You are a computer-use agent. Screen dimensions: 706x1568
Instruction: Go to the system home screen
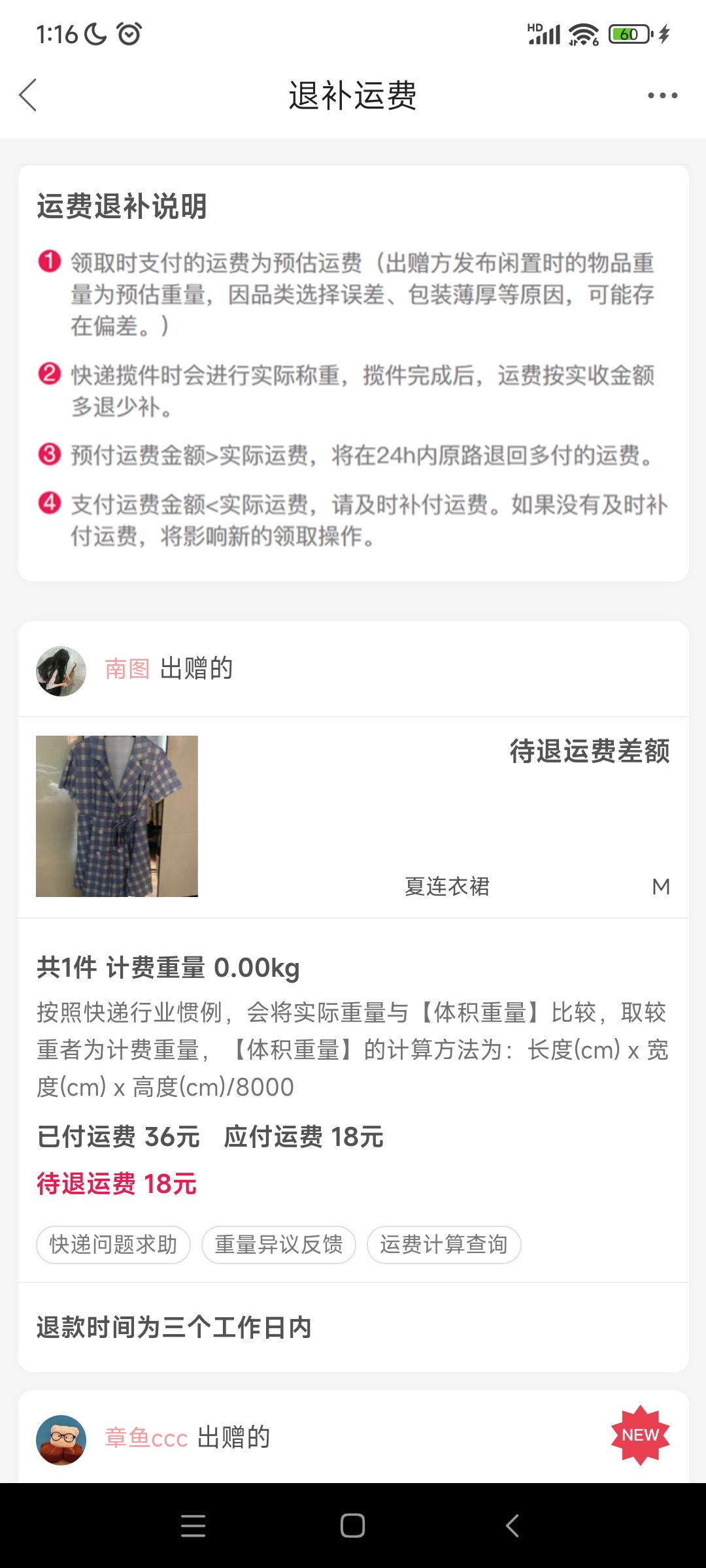coord(353,1526)
